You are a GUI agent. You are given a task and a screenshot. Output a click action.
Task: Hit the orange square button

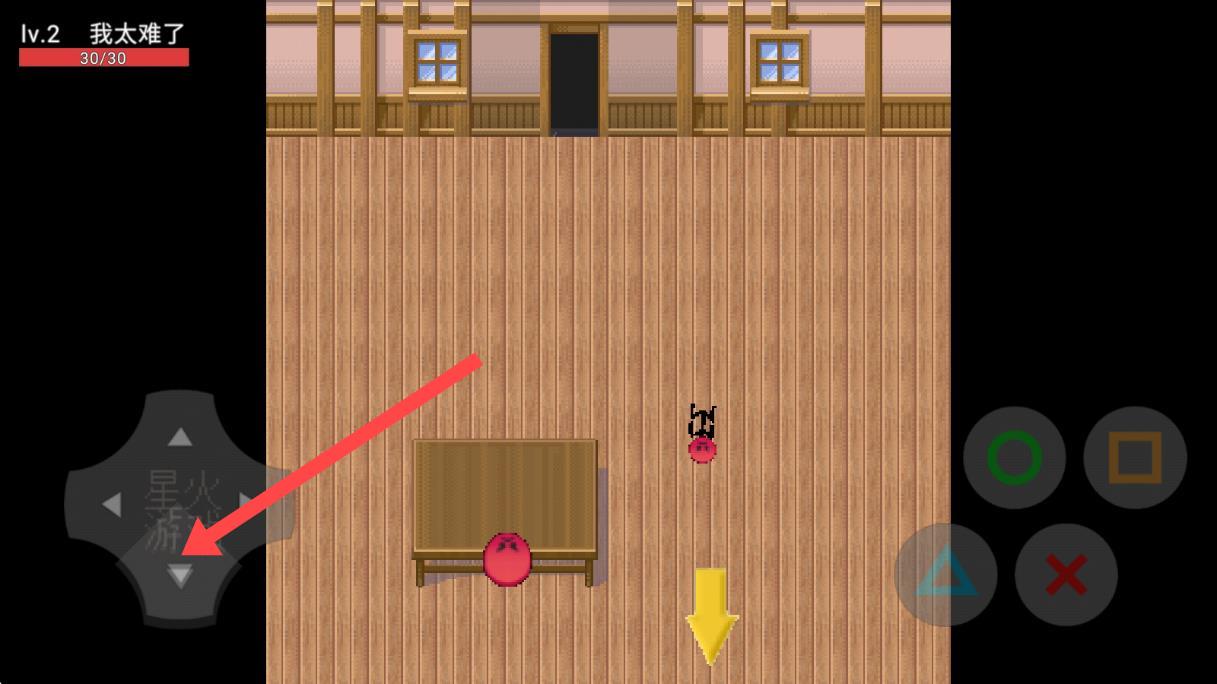click(x=1135, y=458)
